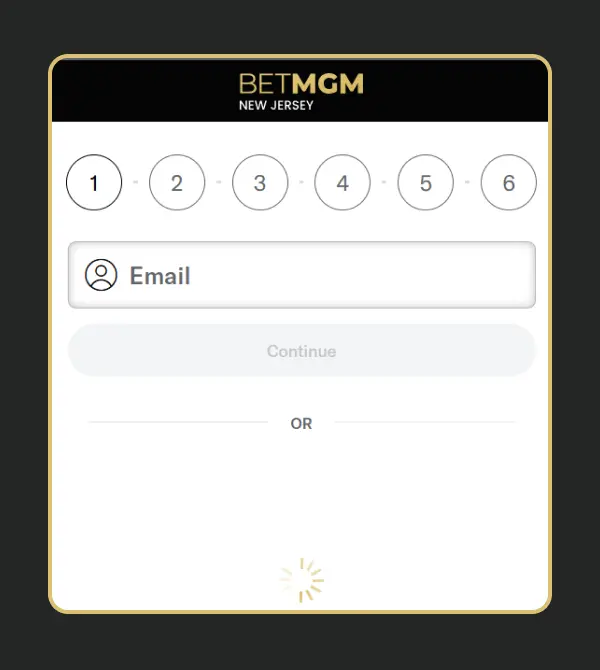Select step 2 in progress indicator

tap(177, 183)
